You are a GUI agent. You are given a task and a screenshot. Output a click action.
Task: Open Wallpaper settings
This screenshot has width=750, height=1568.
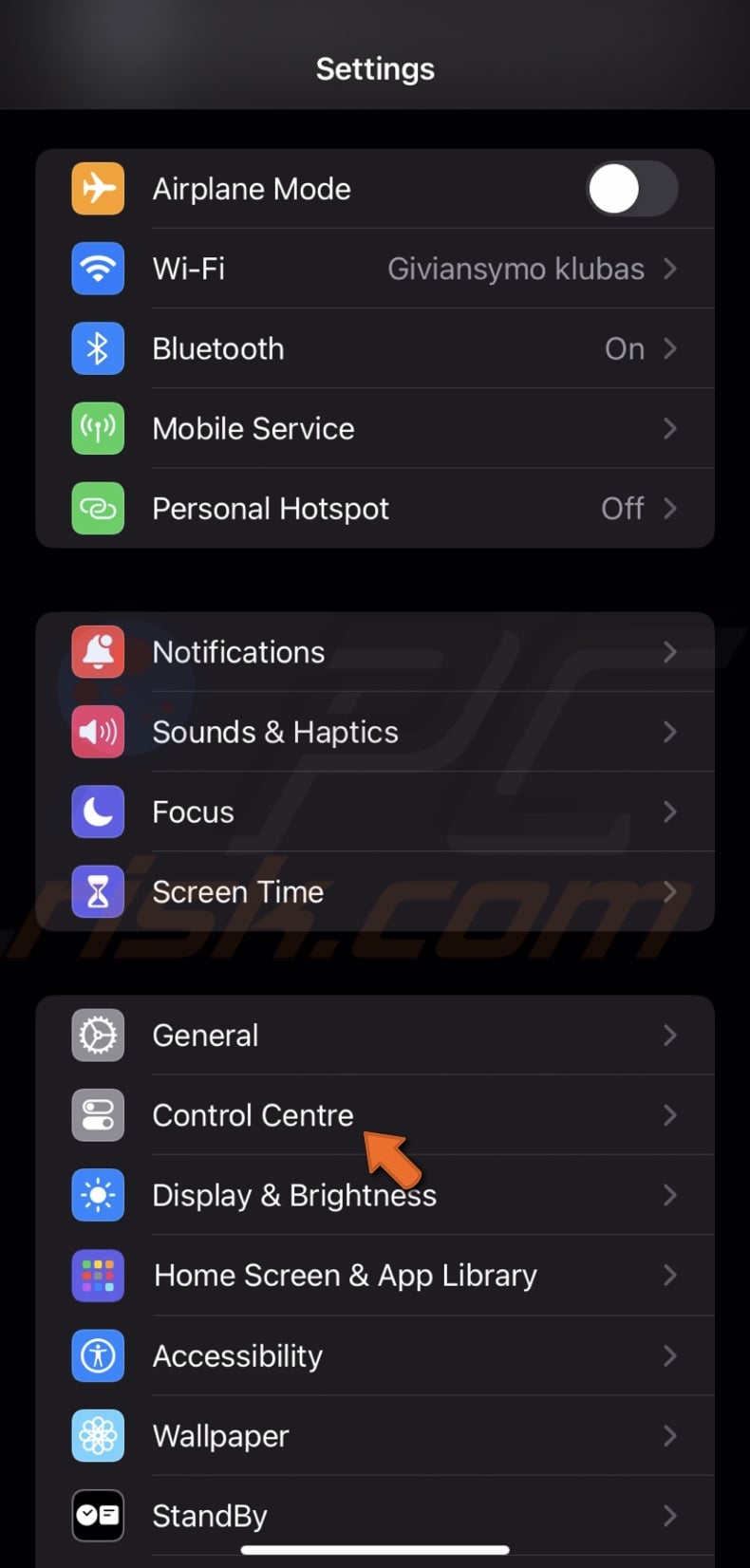[x=220, y=1435]
